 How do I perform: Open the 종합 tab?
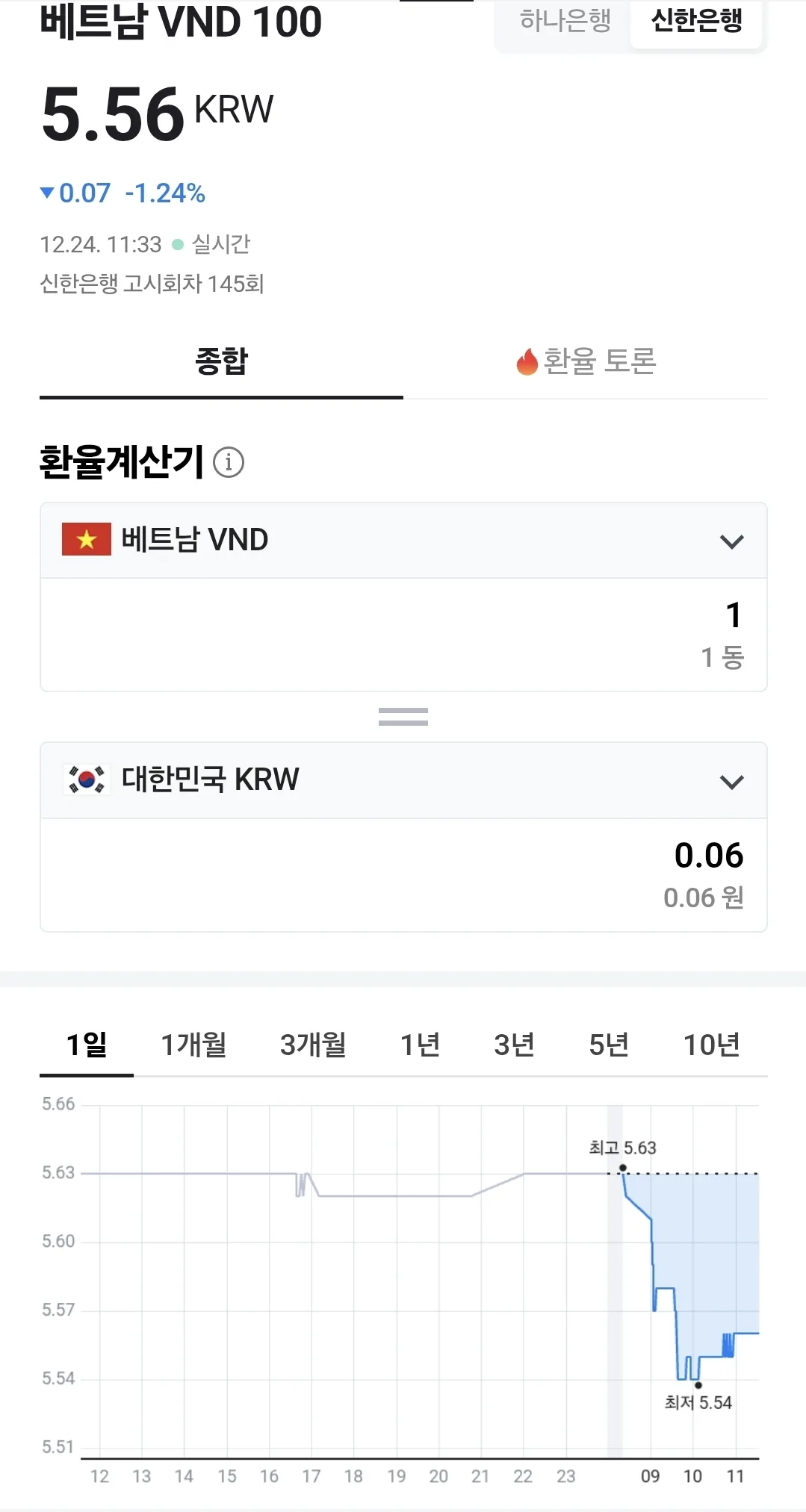[x=221, y=361]
